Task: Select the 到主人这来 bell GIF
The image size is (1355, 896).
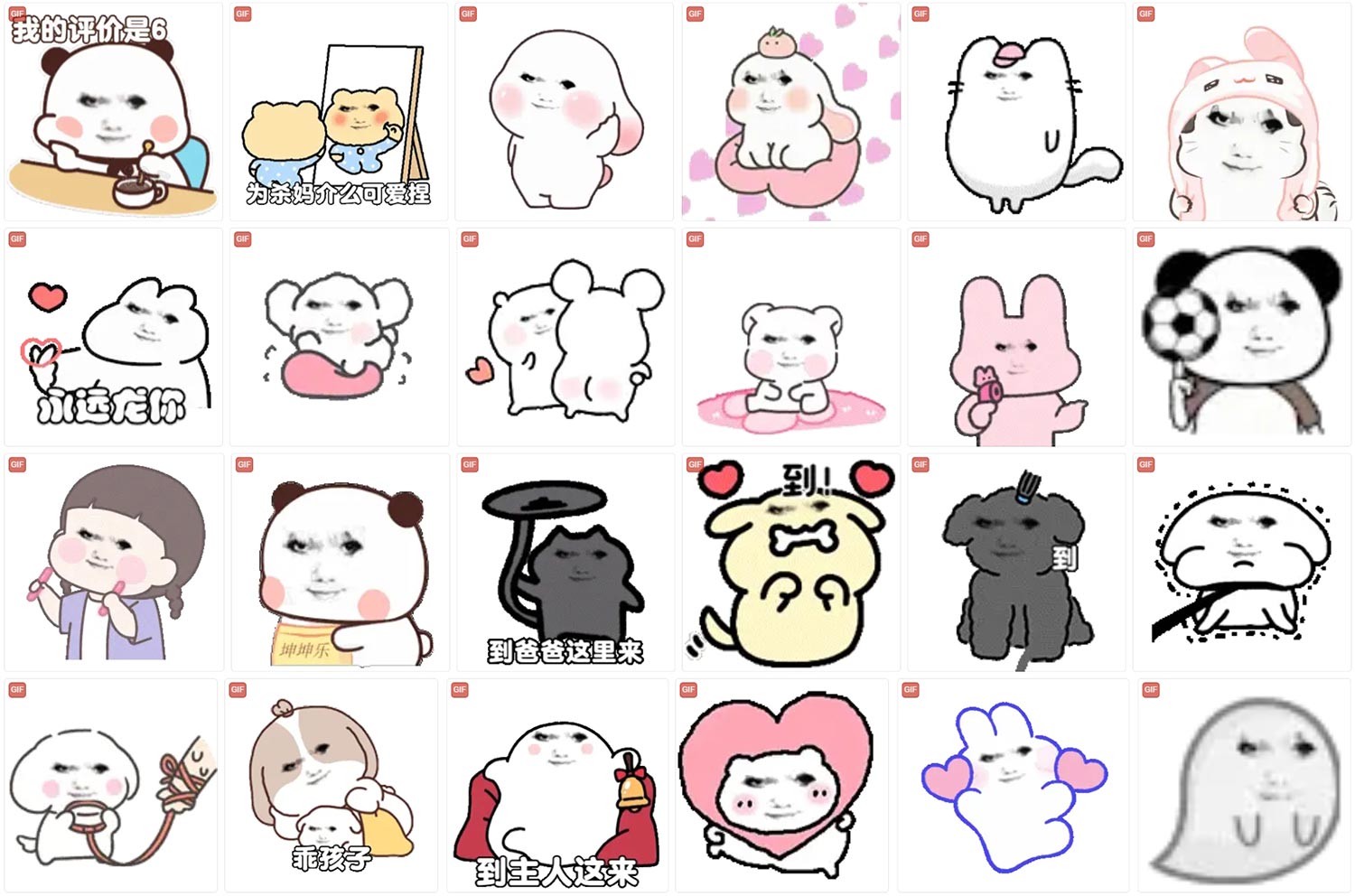Action: pos(557,786)
